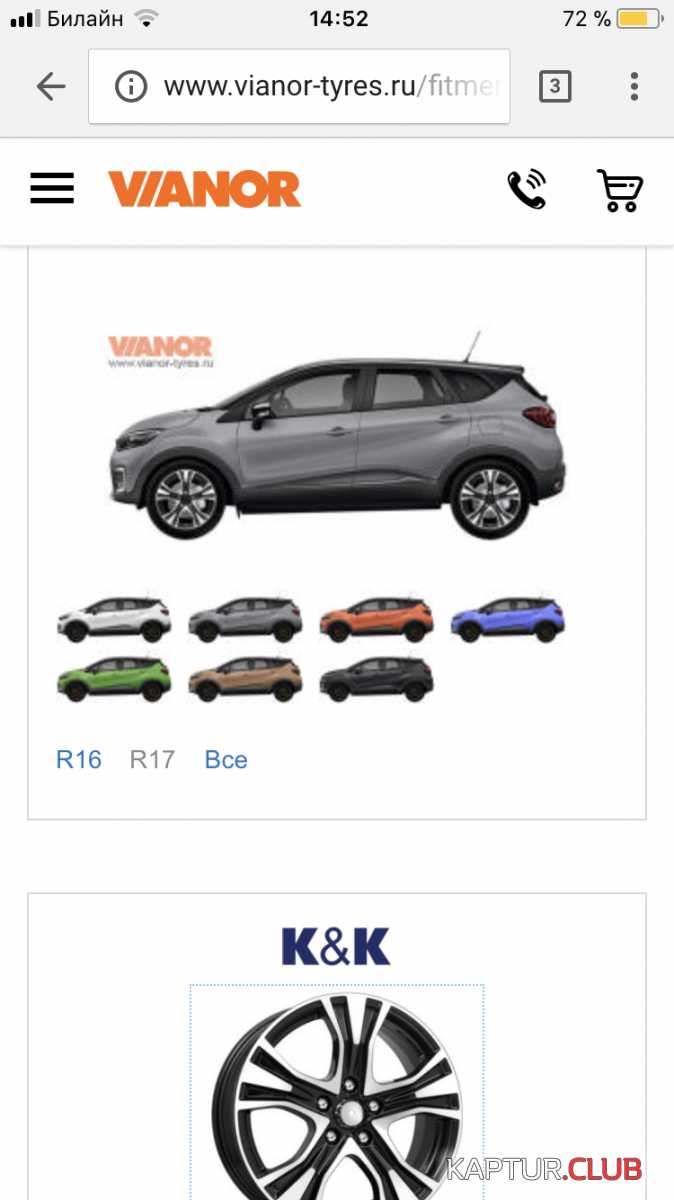This screenshot has width=674, height=1200.
Task: Select the white car color
Action: point(114,620)
